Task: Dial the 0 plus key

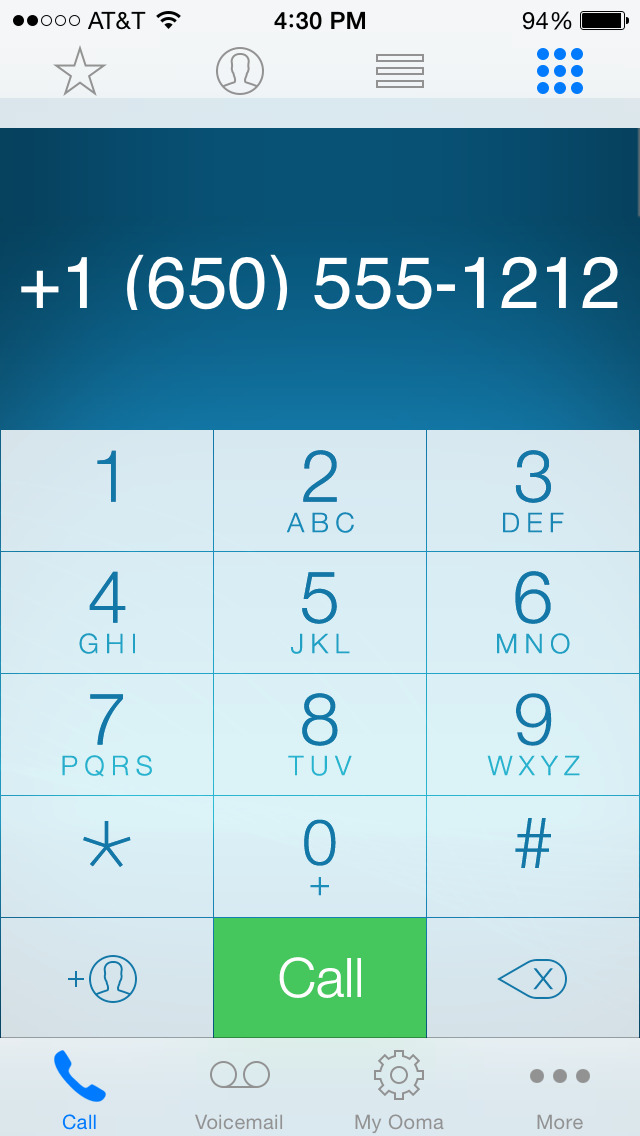Action: pyautogui.click(x=320, y=856)
